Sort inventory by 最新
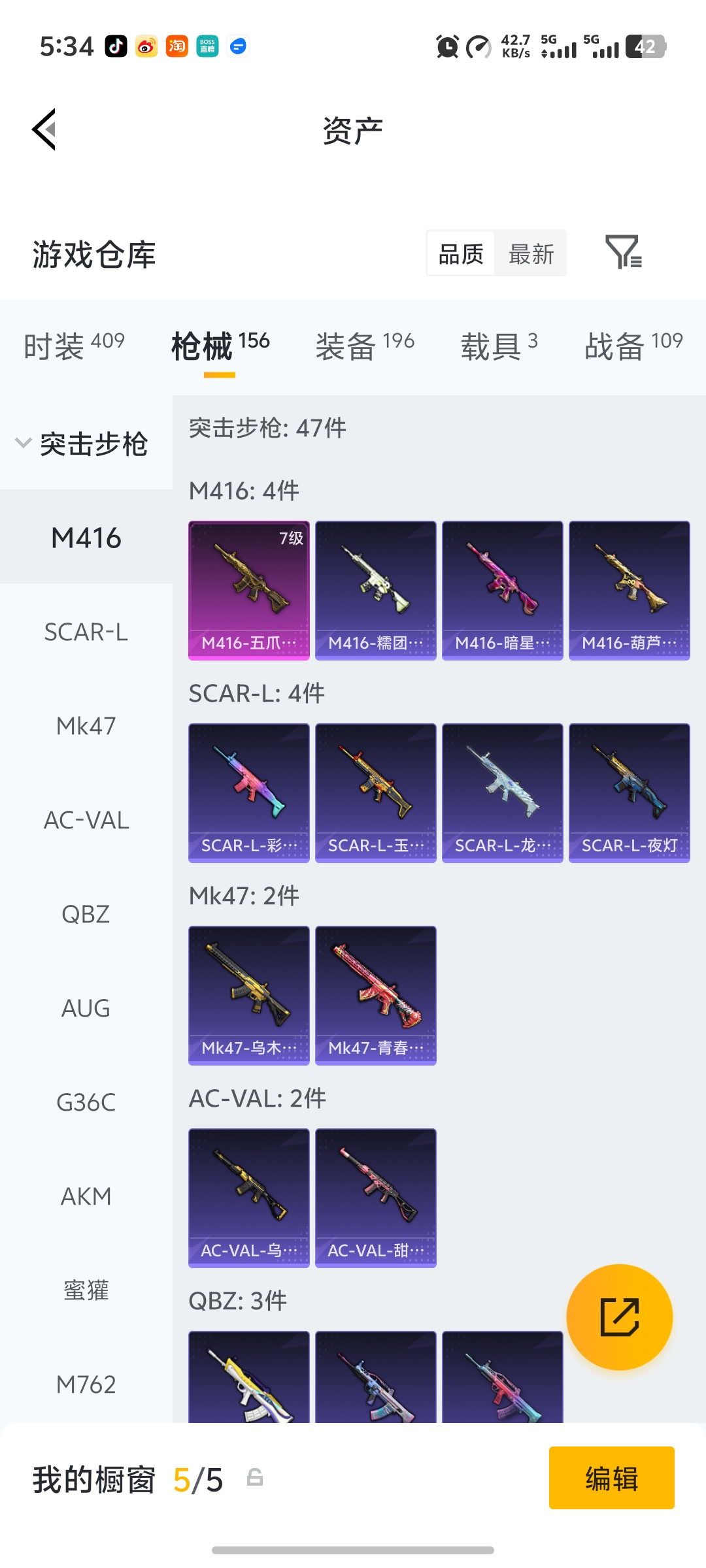 click(531, 253)
